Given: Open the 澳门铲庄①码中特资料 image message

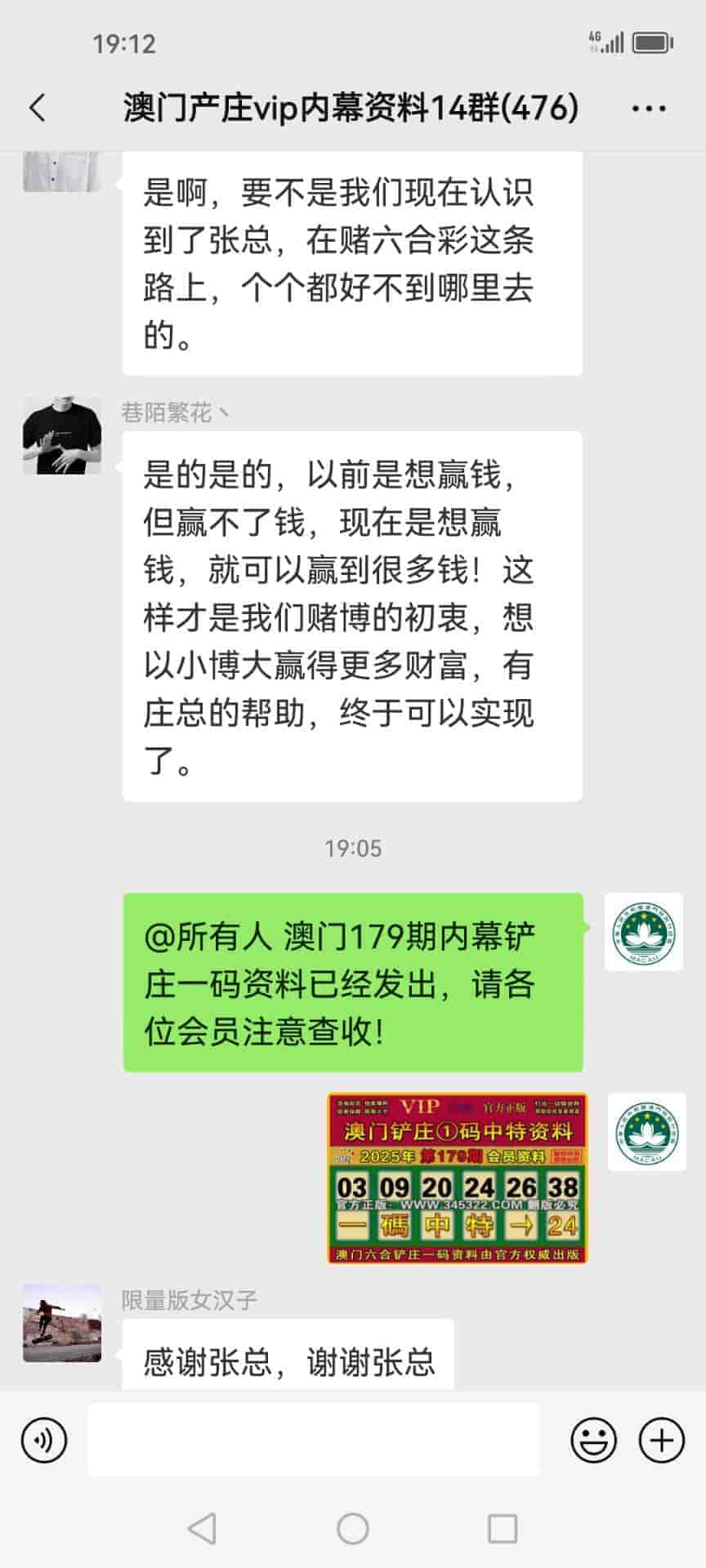Looking at the screenshot, I should [458, 1178].
